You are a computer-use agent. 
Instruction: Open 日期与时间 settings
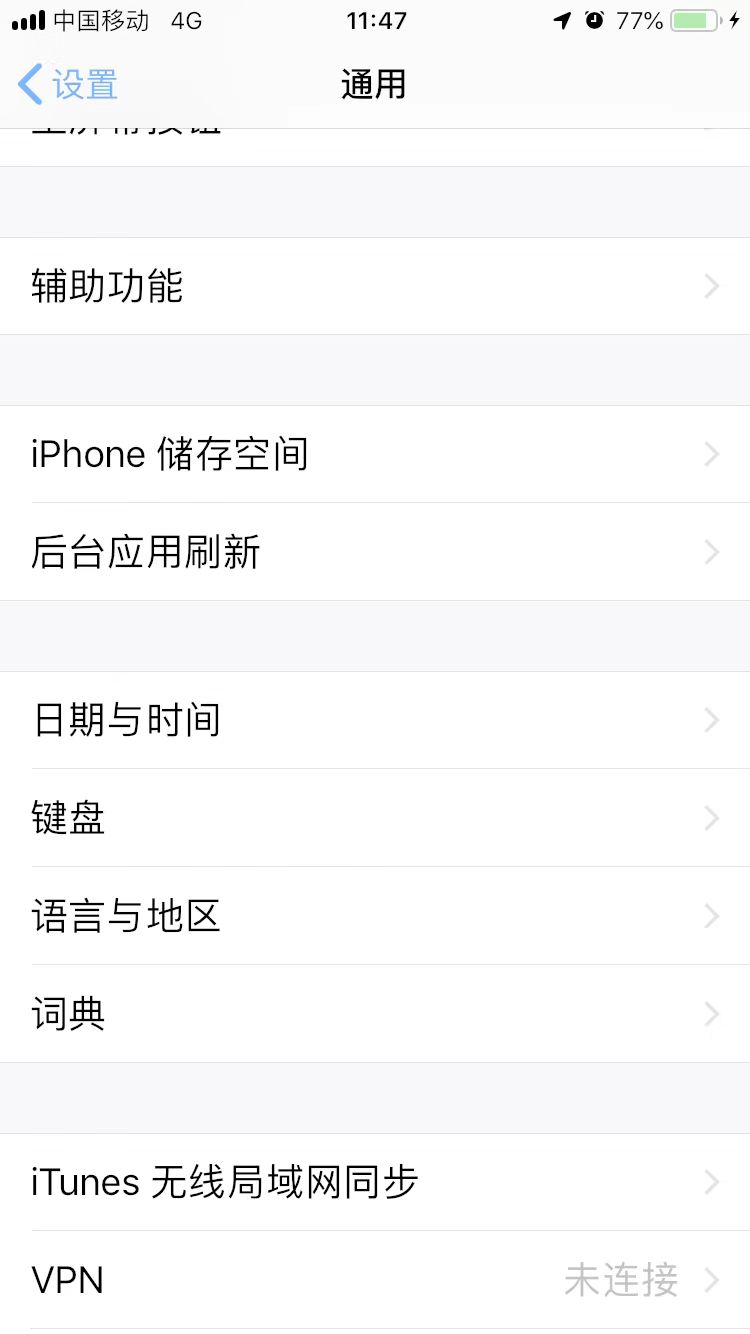click(x=375, y=720)
